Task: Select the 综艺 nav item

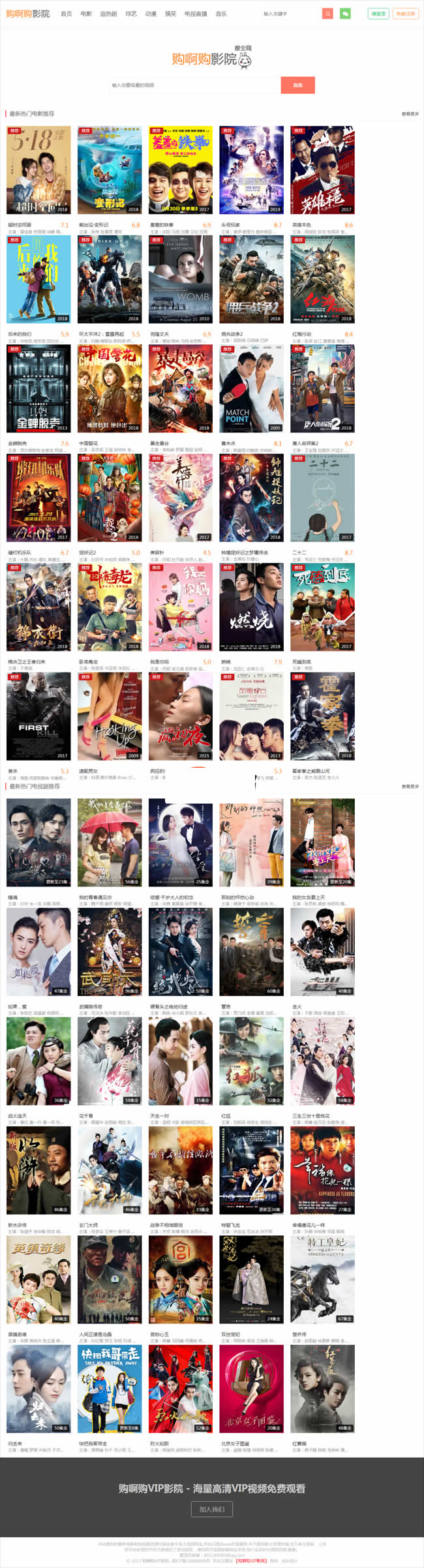Action: point(131,14)
